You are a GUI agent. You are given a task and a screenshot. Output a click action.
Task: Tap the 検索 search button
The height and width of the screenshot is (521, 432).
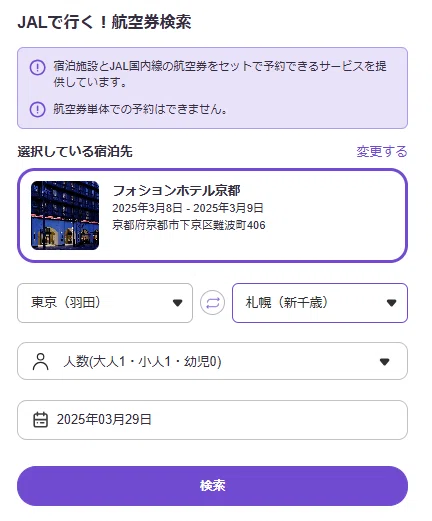tap(212, 486)
